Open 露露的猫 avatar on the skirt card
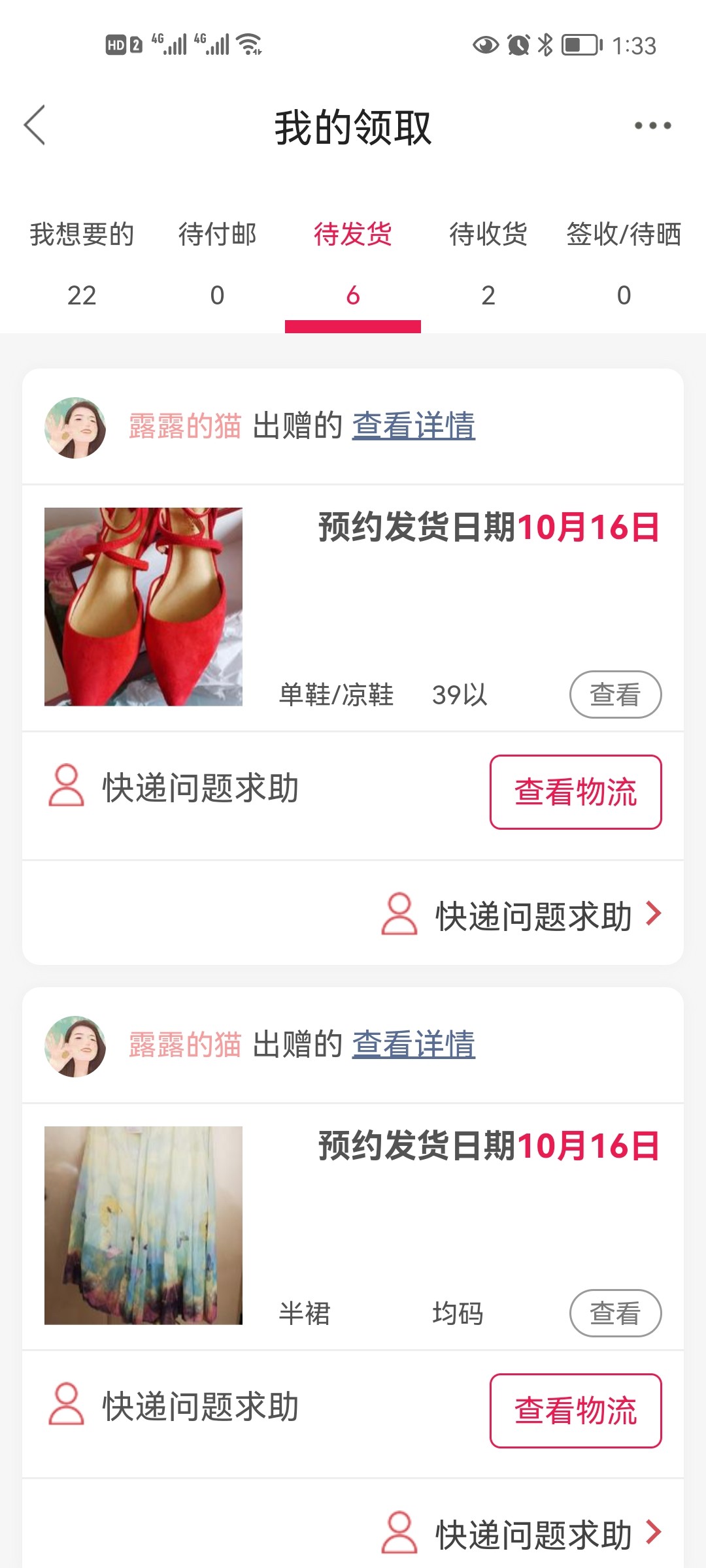The image size is (706, 1568). [75, 1046]
